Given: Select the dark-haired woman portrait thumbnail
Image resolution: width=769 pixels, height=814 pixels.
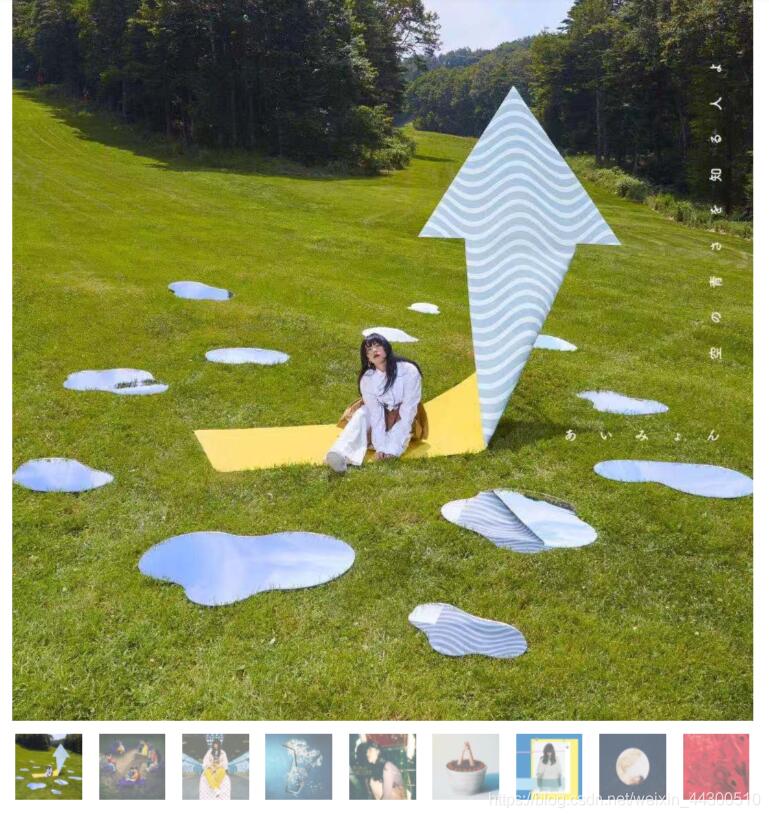Looking at the screenshot, I should tap(382, 767).
